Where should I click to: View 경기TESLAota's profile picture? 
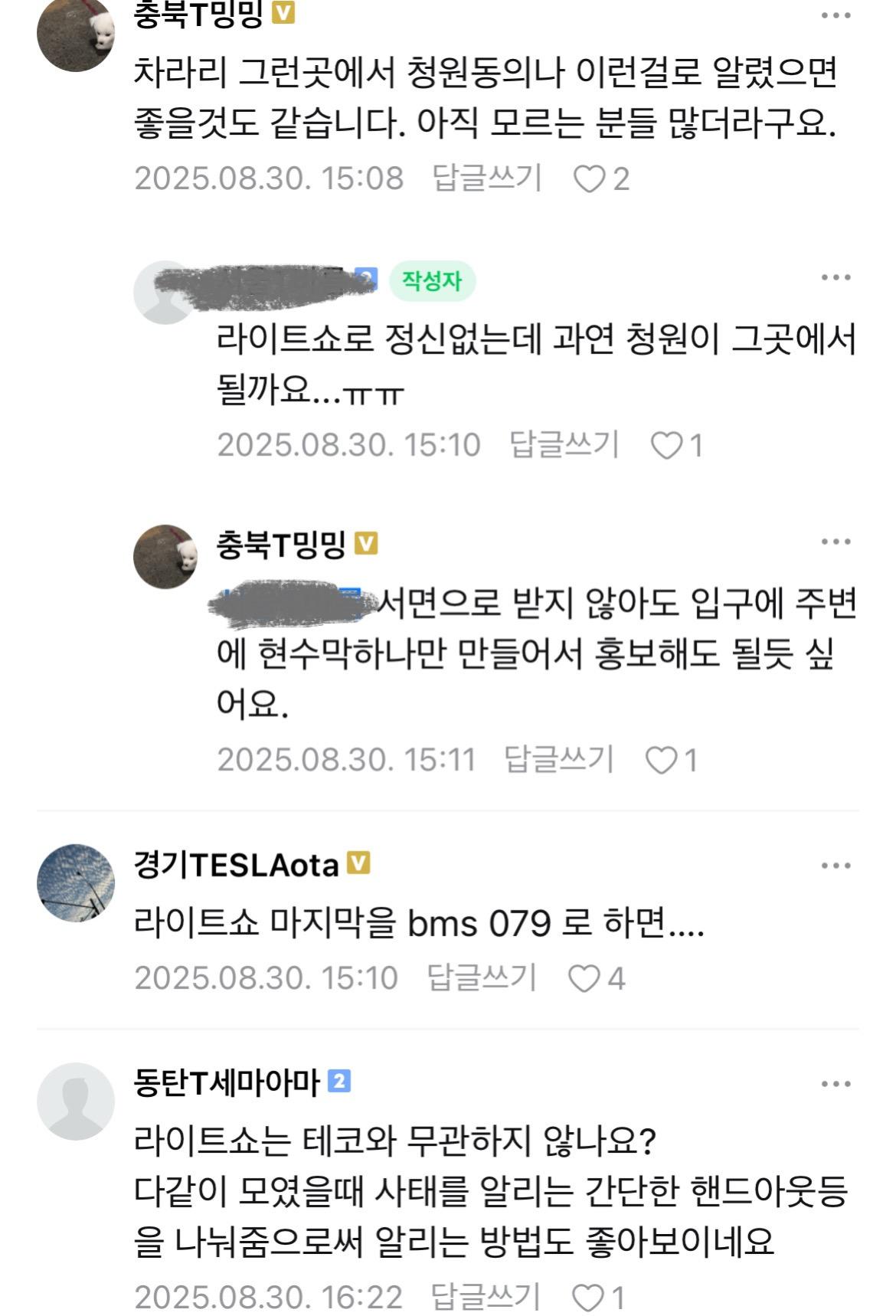(x=75, y=883)
